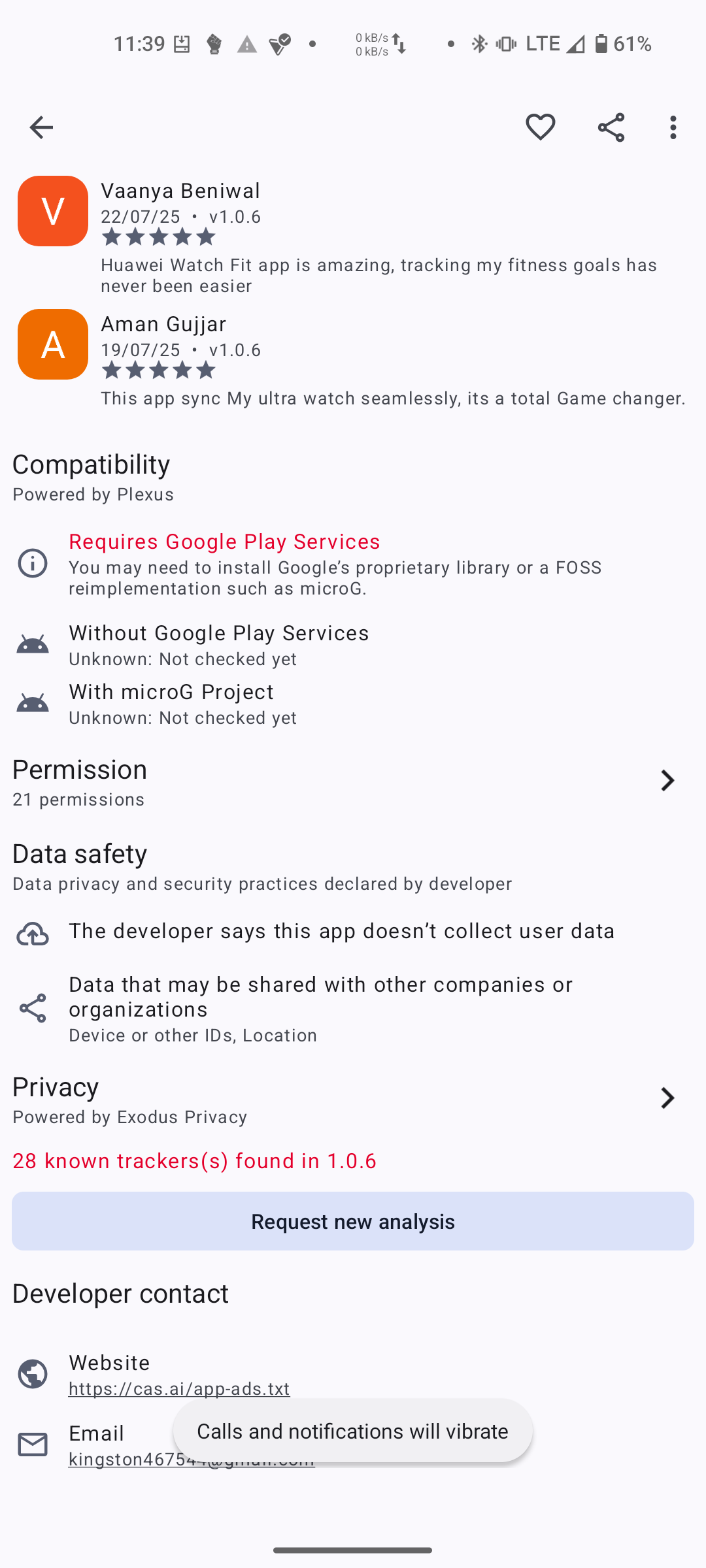The width and height of the screenshot is (706, 1568).
Task: Tap Request new analysis button
Action: coord(353,1221)
